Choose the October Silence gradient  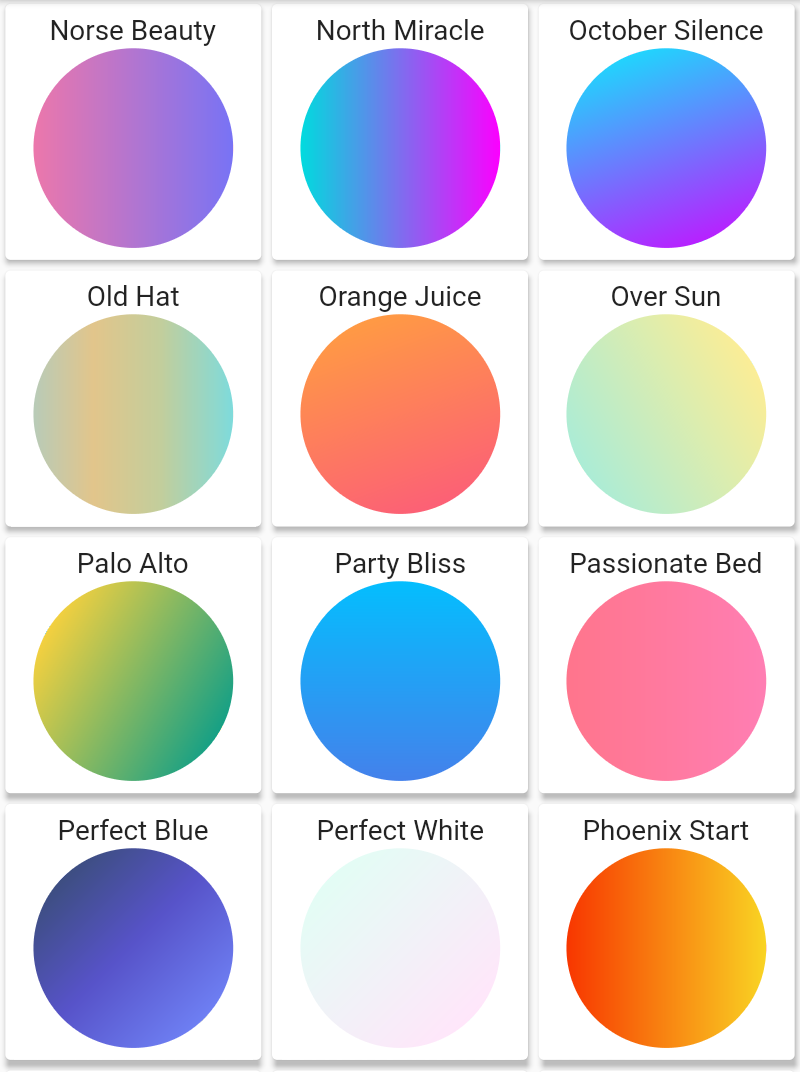666,148
